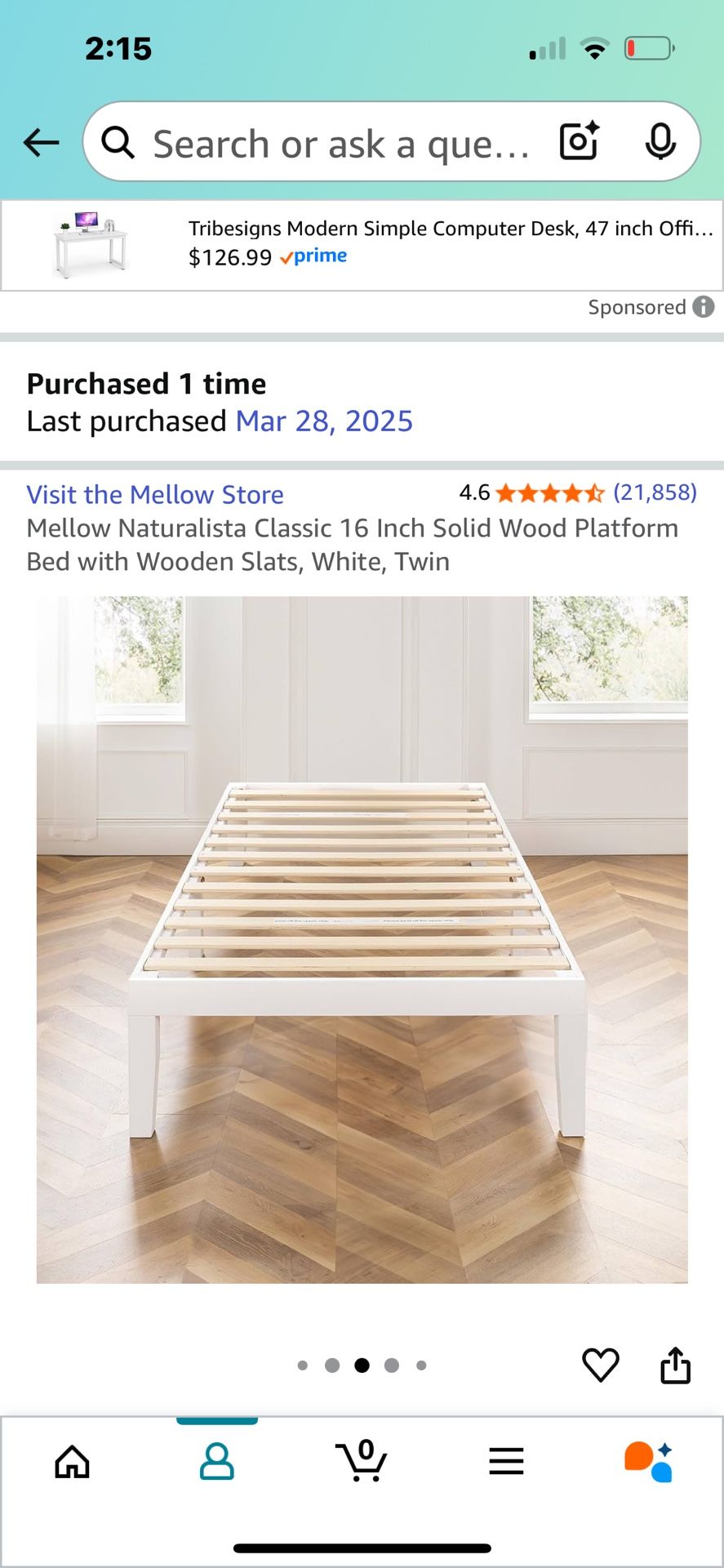Go to the Amazon home screen

pos(72,1462)
